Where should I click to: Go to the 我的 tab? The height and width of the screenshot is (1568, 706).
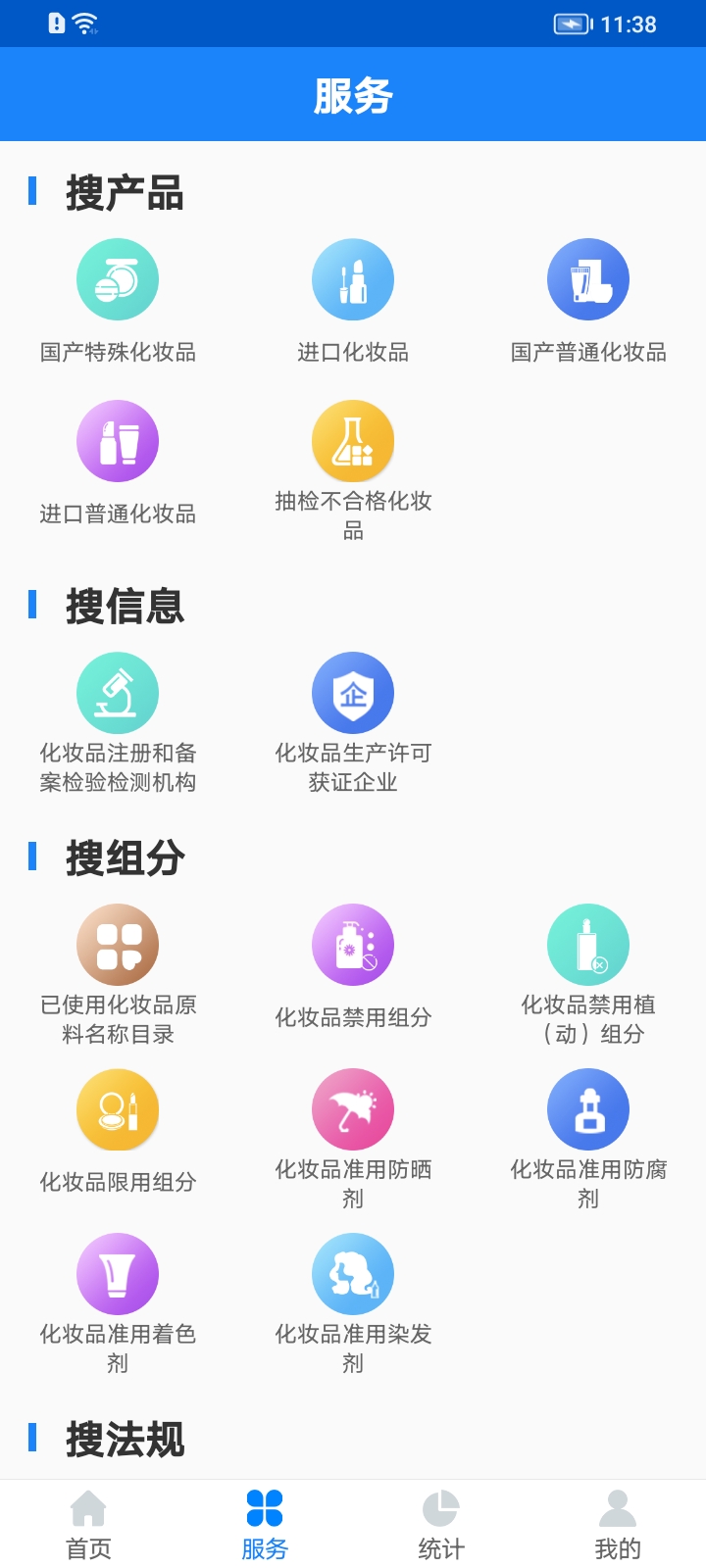click(618, 1525)
